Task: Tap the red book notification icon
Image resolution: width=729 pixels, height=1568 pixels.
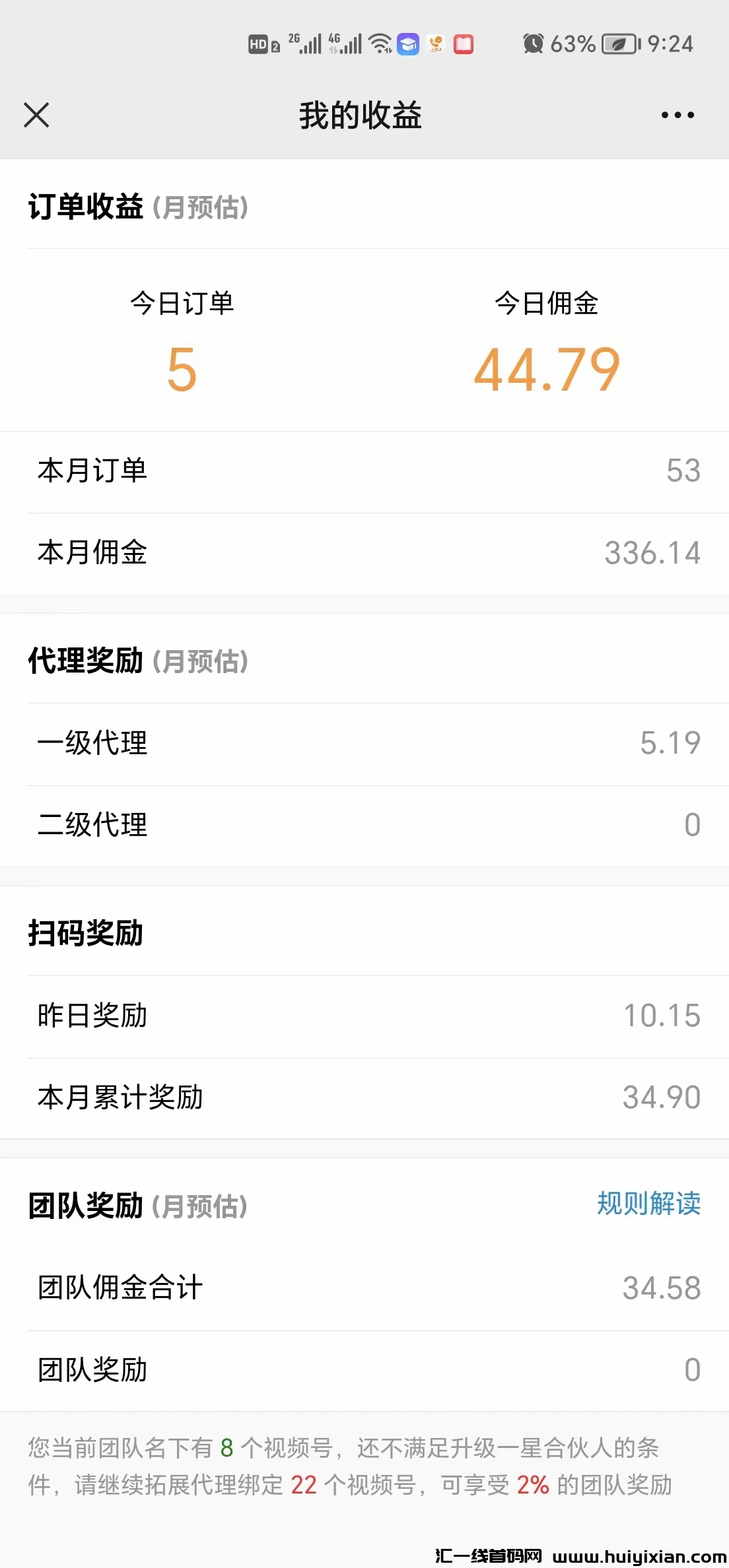Action: pyautogui.click(x=464, y=45)
